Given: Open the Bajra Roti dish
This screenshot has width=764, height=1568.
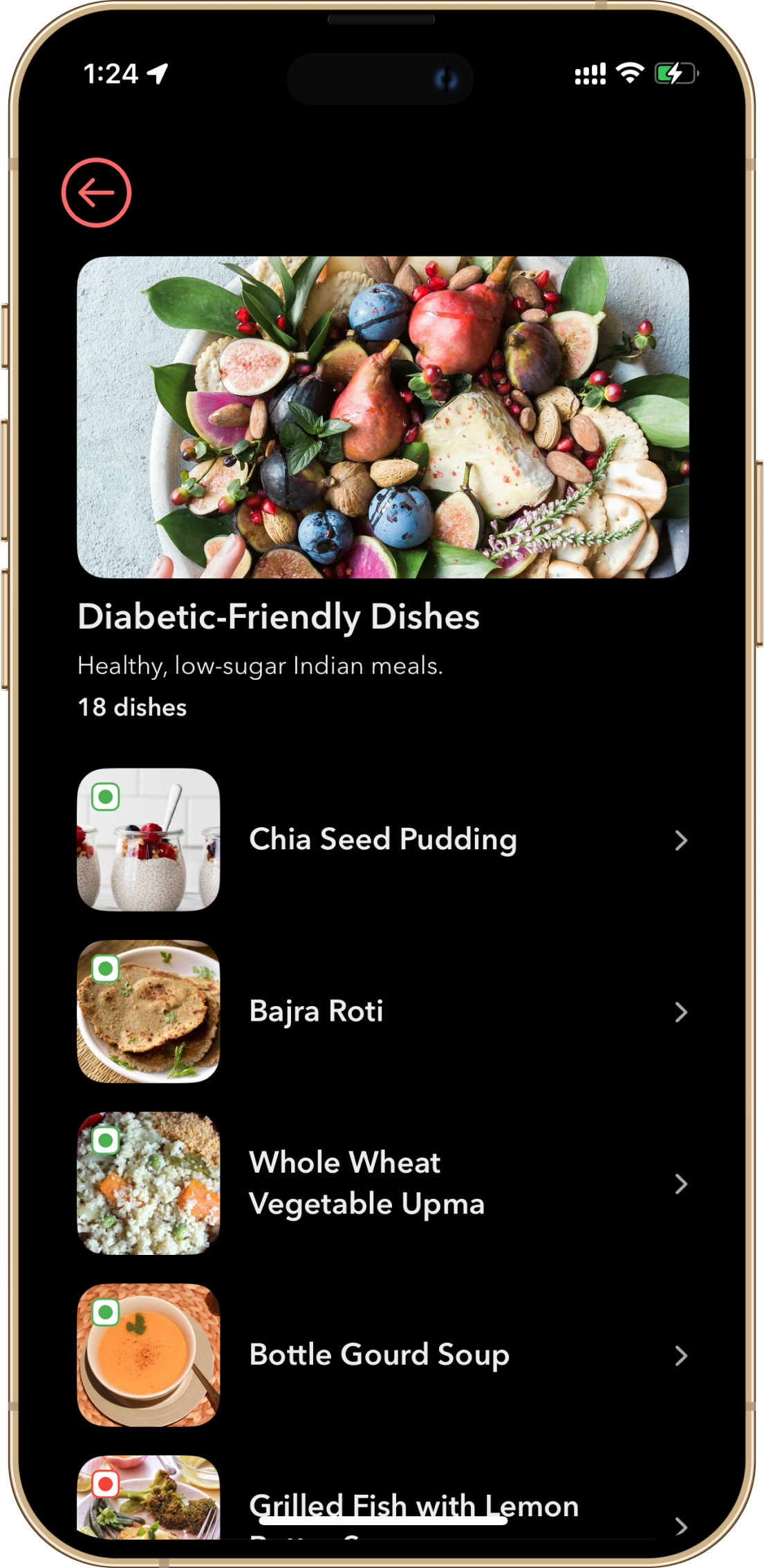Looking at the screenshot, I should tap(382, 1011).
